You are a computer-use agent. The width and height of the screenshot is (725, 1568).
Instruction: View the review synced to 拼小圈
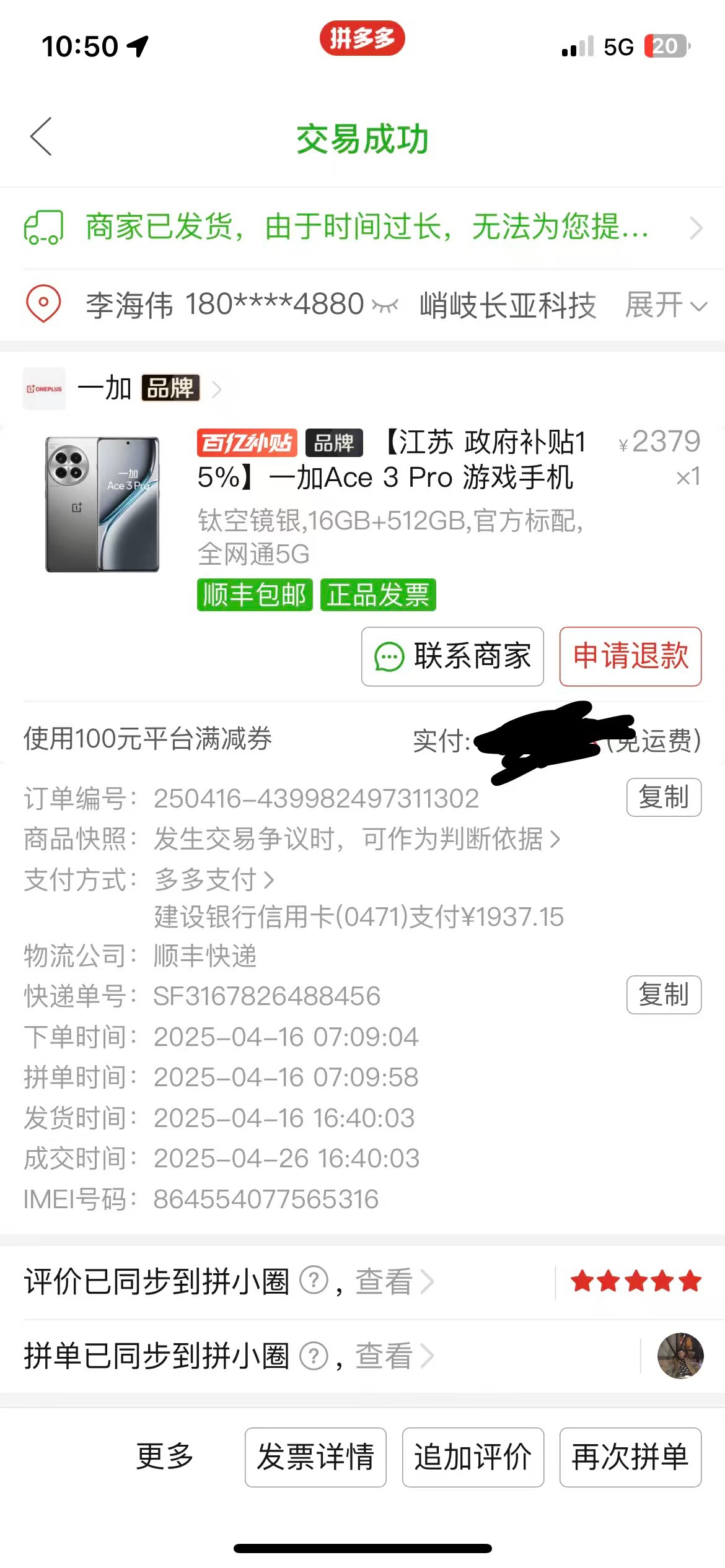393,1282
